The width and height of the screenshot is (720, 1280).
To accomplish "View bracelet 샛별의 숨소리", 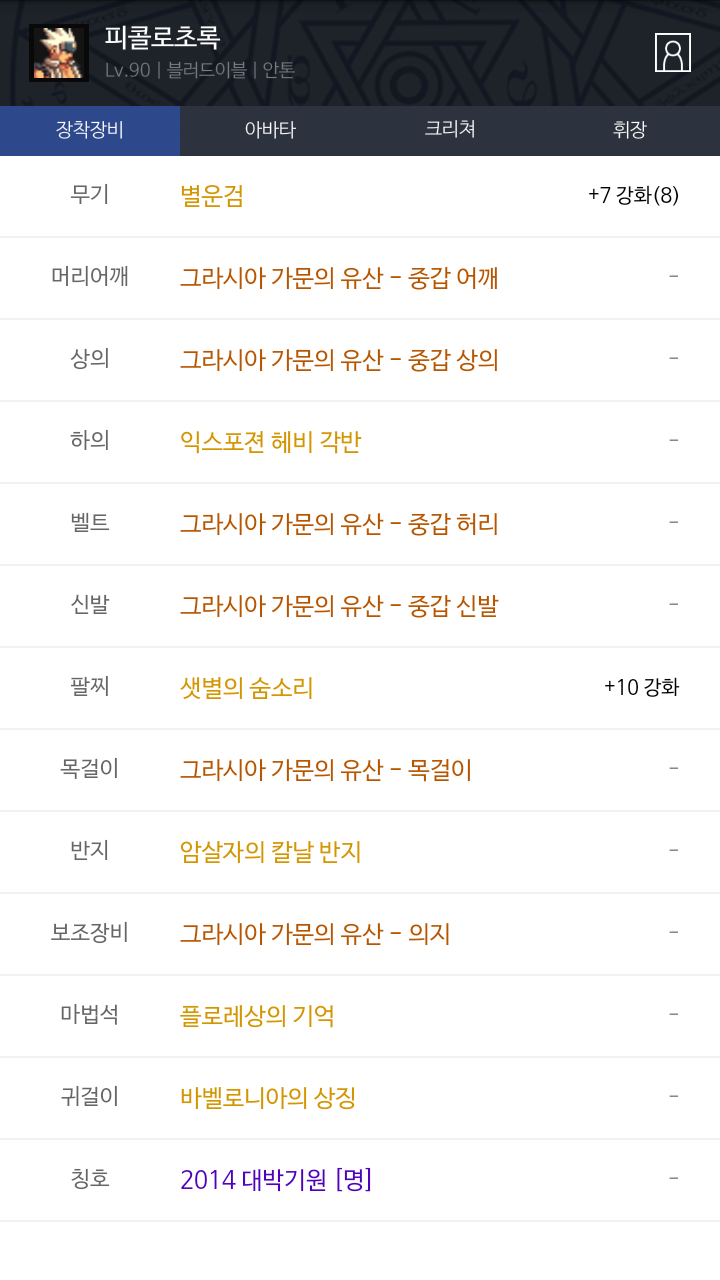I will (247, 688).
